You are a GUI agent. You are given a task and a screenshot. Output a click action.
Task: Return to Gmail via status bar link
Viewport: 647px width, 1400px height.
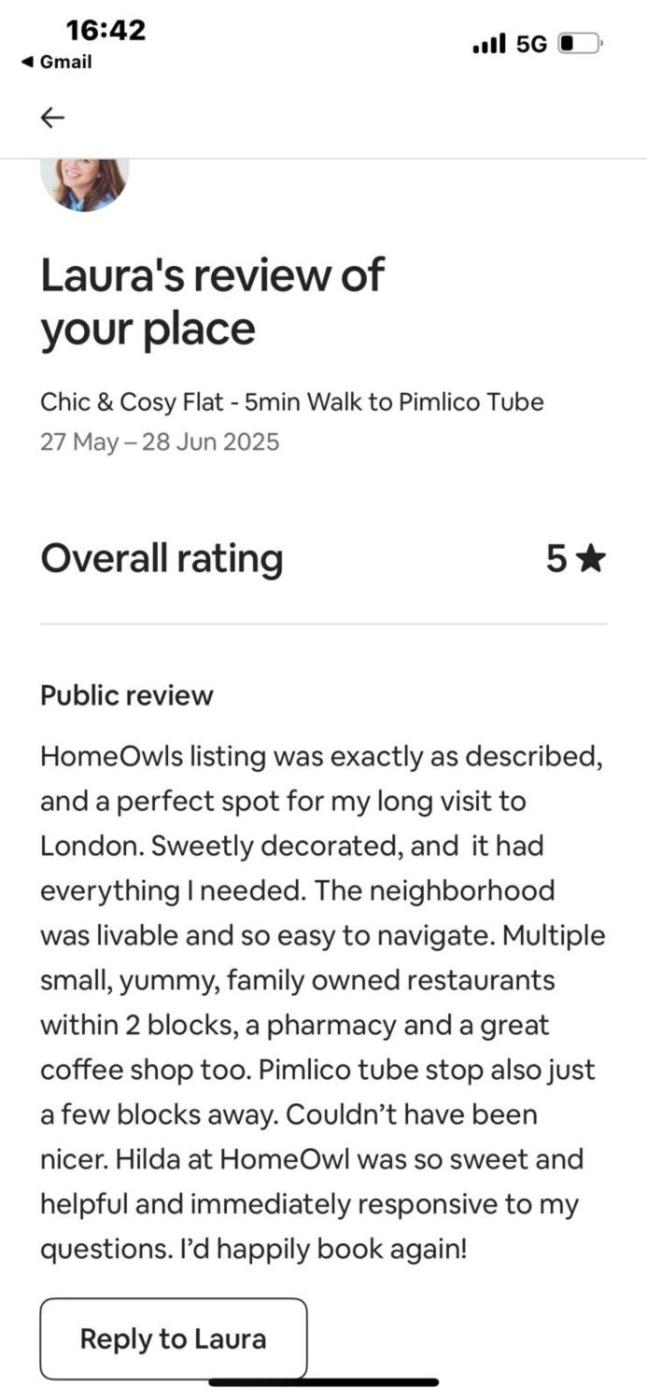pos(56,62)
